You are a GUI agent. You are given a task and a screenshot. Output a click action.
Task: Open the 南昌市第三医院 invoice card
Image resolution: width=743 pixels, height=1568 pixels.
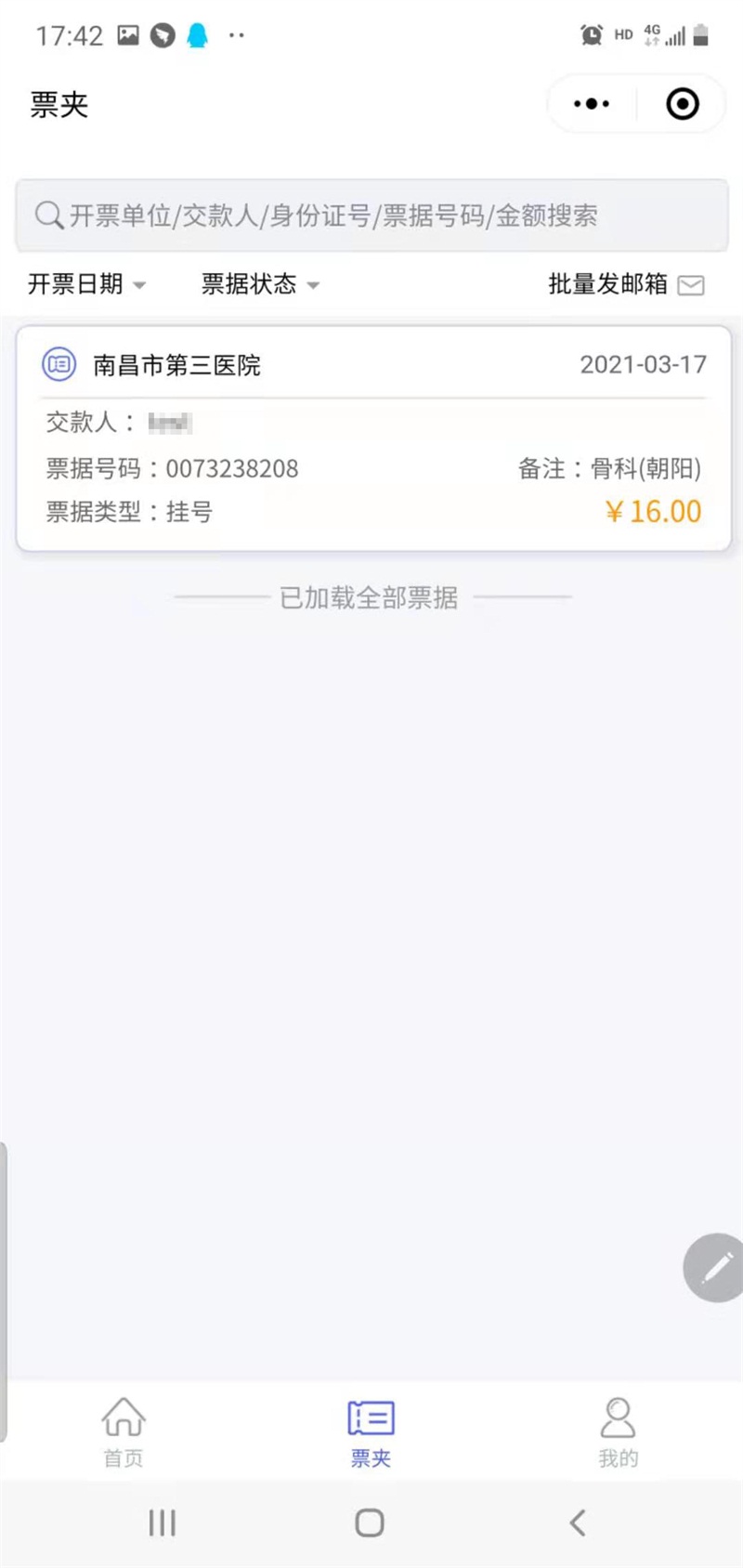click(371, 438)
